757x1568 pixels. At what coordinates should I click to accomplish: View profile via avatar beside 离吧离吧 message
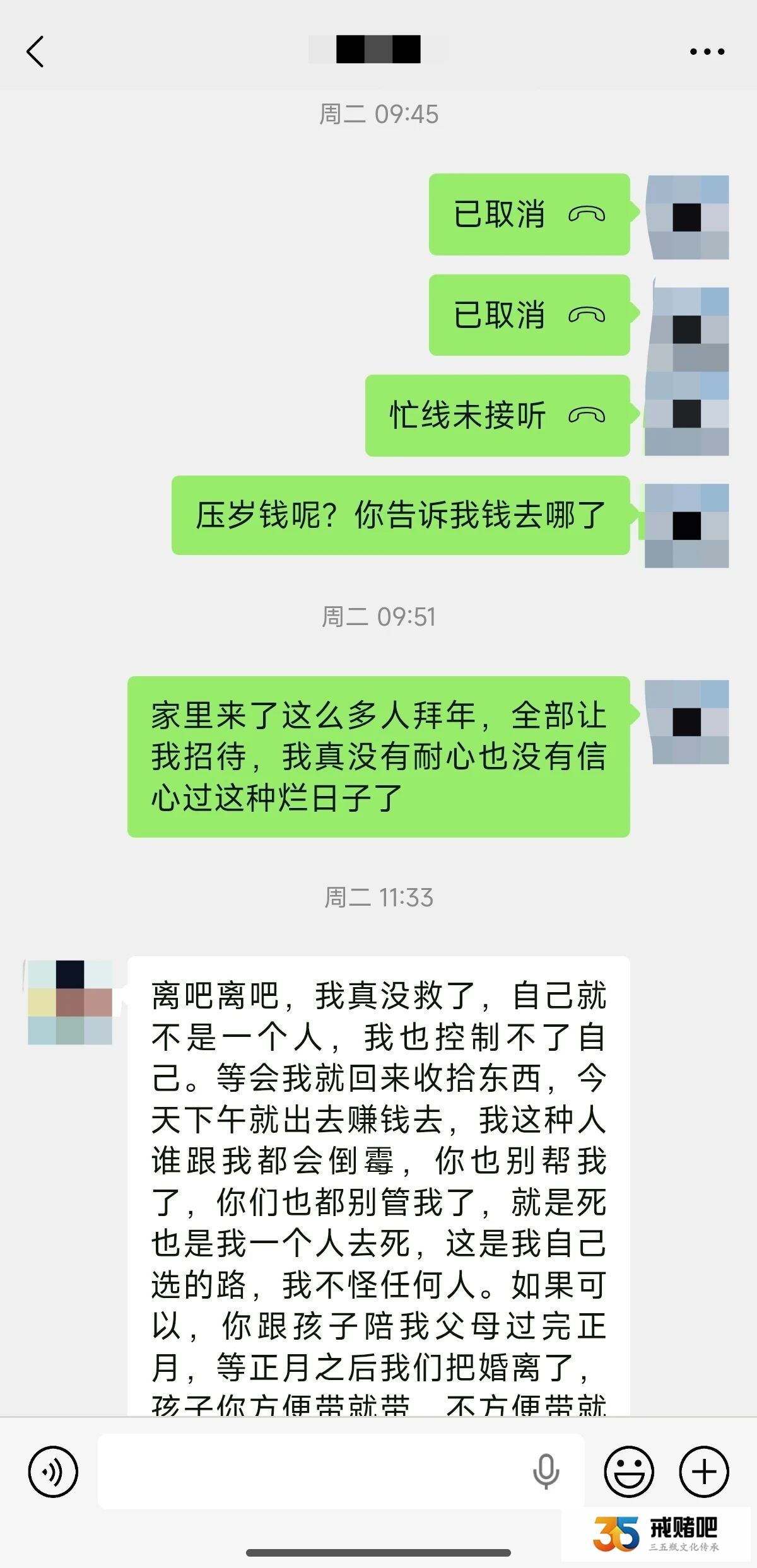point(70,1002)
